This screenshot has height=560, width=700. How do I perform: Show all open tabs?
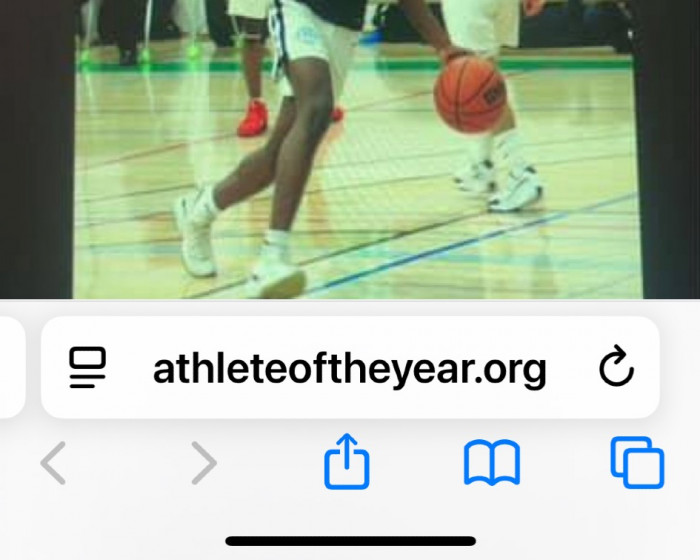coord(637,462)
